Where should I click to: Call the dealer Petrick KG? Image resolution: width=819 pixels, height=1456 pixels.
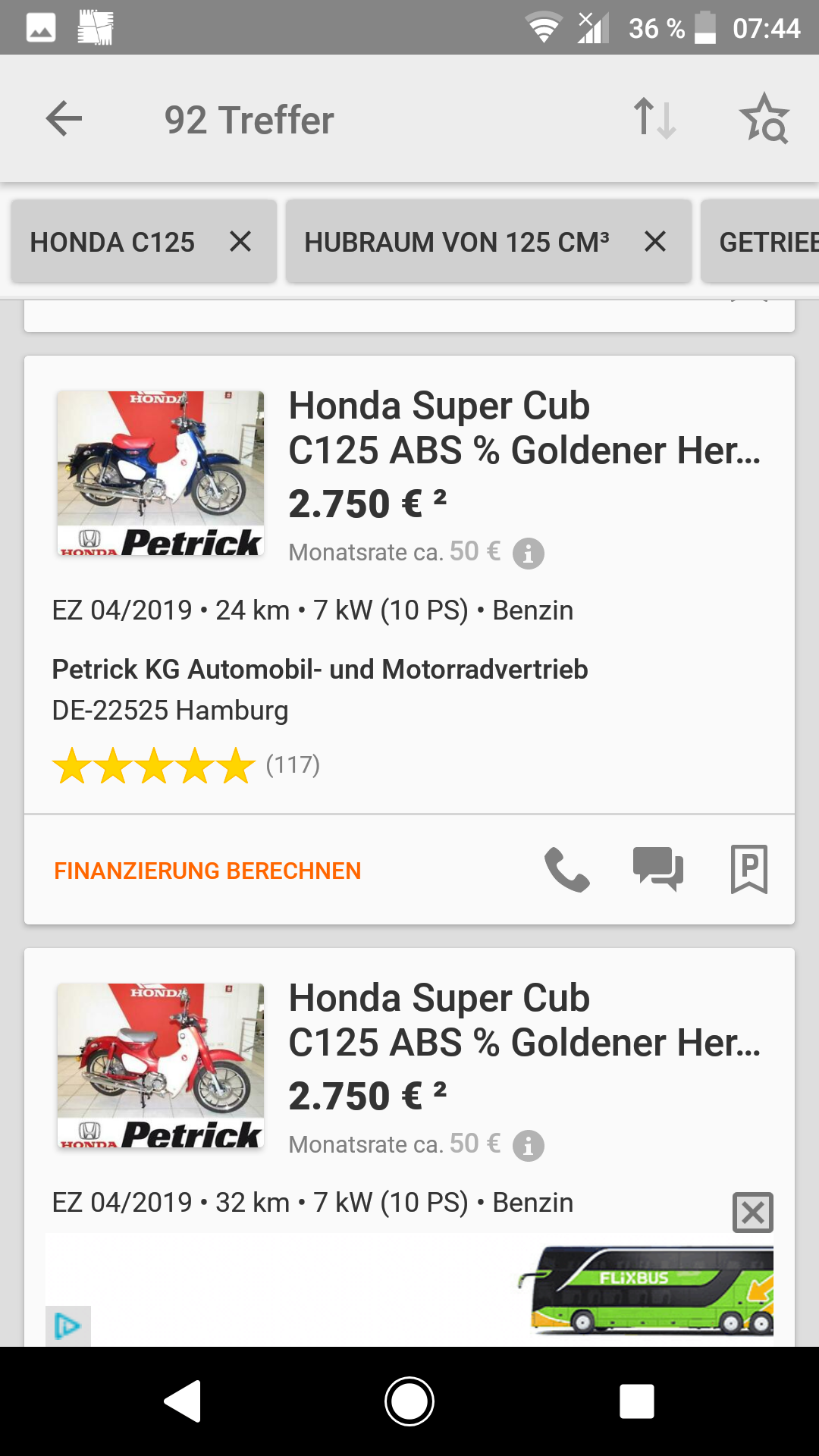click(566, 870)
